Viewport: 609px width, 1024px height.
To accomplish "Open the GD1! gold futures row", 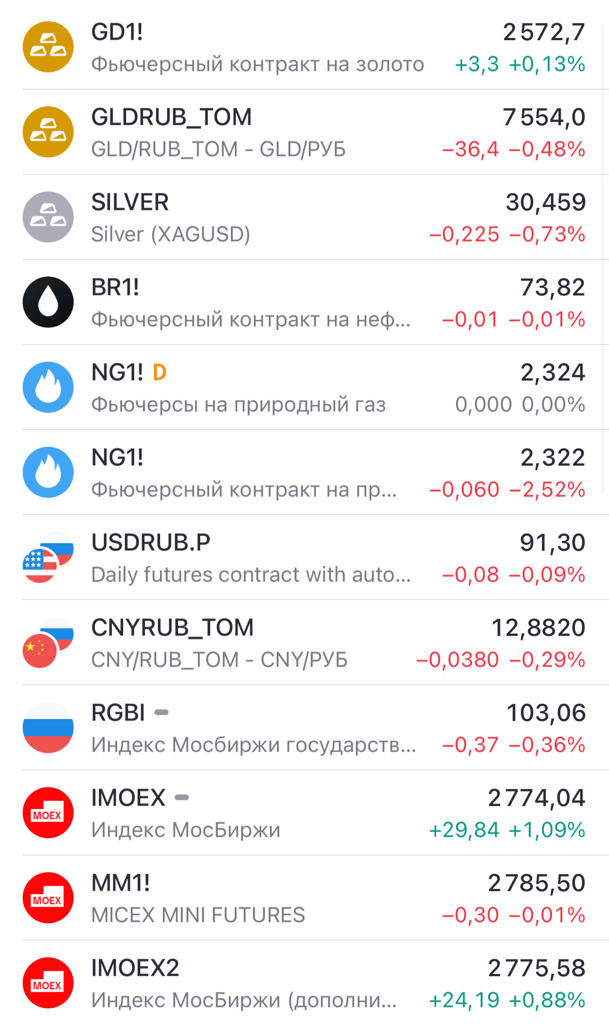I will tap(304, 47).
